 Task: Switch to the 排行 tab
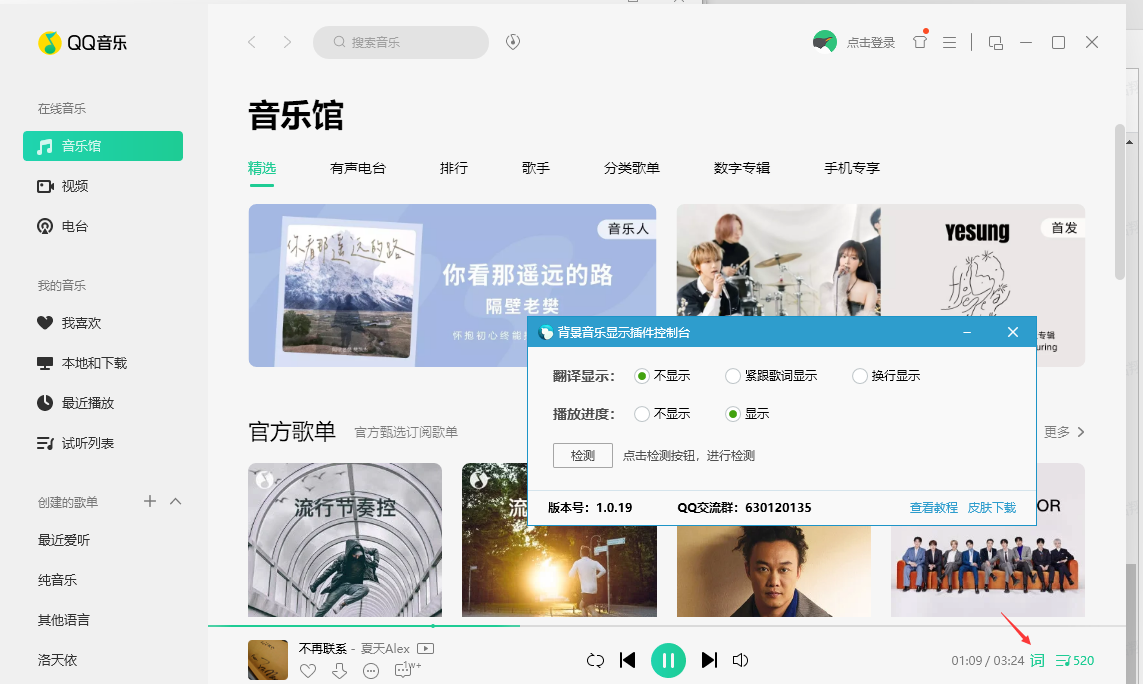coord(454,168)
